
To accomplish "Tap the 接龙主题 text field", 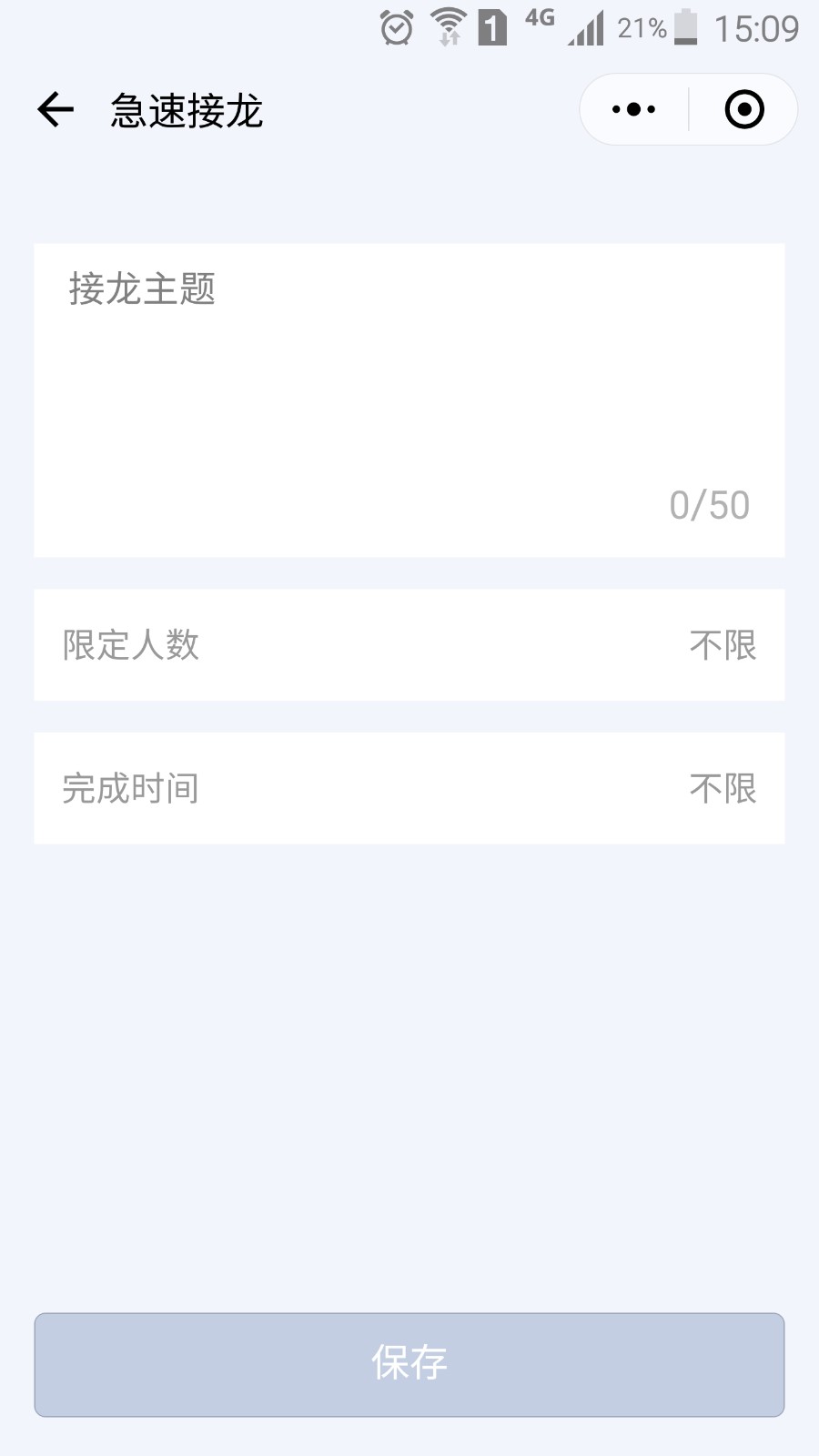I will [x=409, y=400].
